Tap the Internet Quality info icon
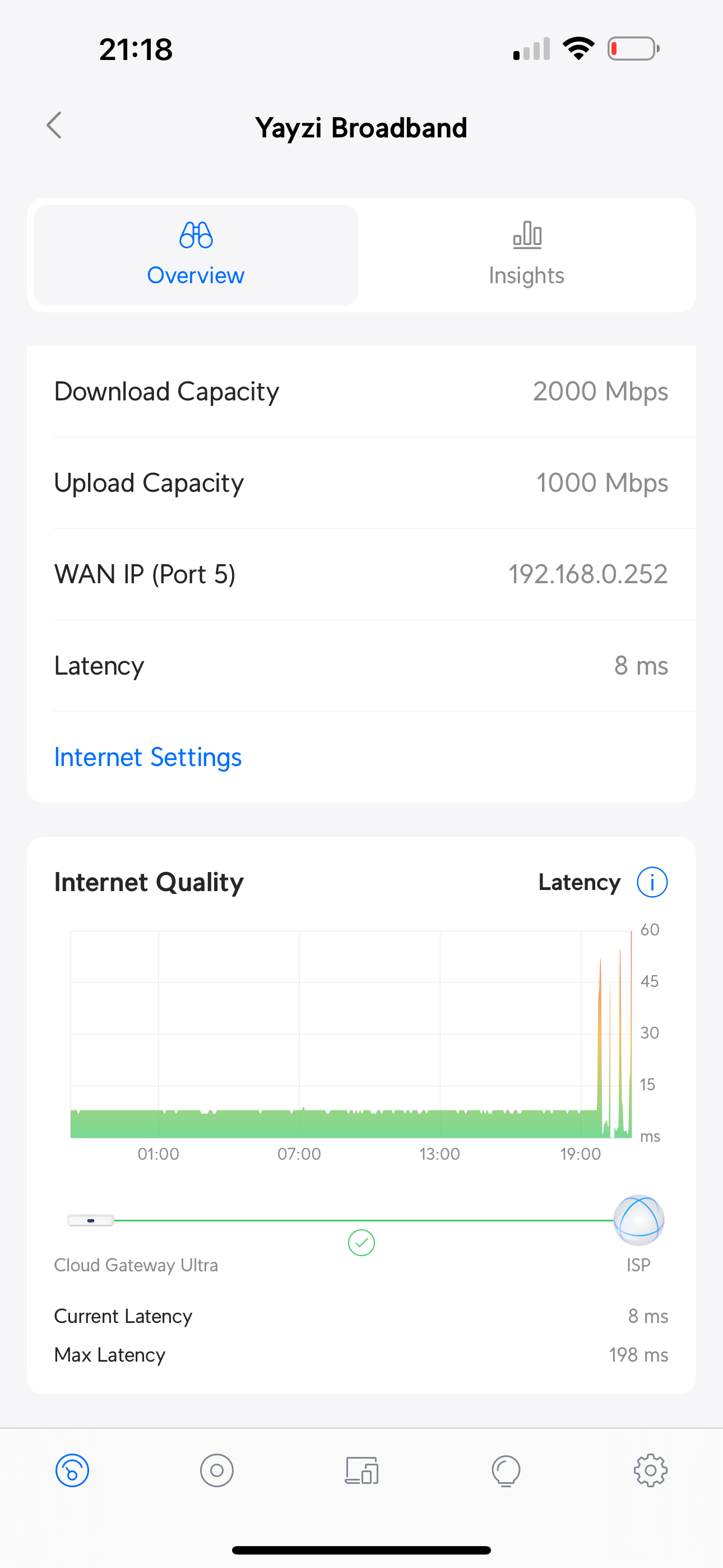Image resolution: width=723 pixels, height=1568 pixels. tap(652, 882)
